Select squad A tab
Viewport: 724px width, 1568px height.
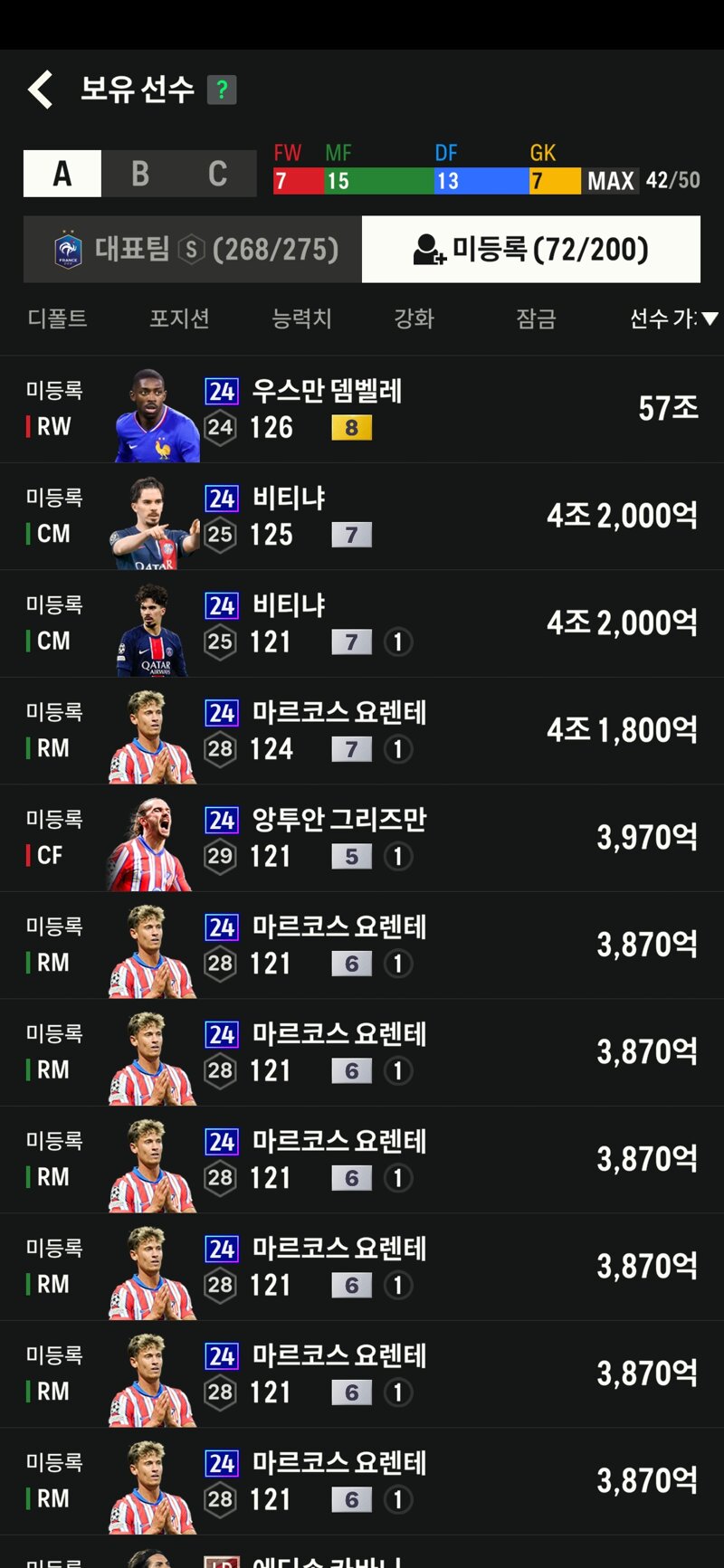tap(62, 174)
